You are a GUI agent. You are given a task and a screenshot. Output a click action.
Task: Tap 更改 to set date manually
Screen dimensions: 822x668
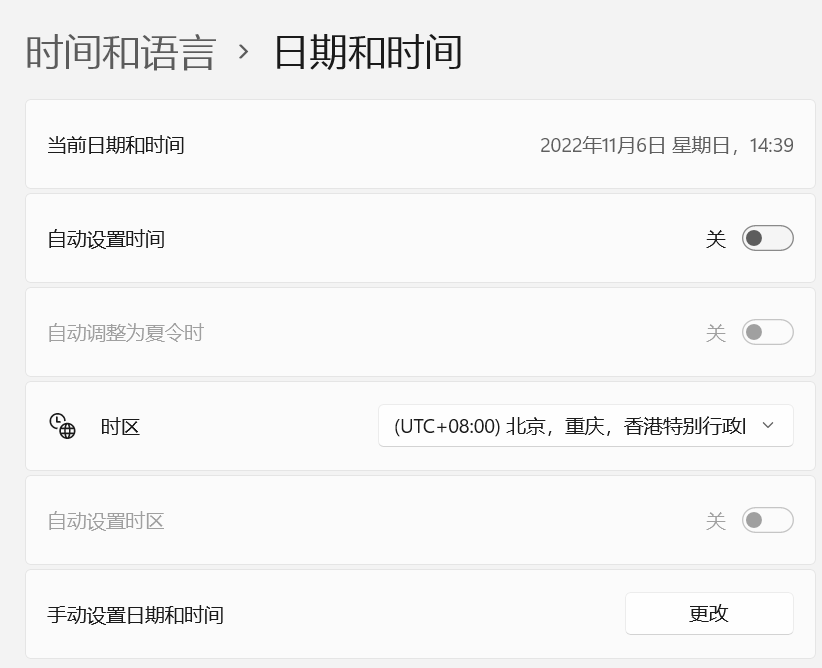(709, 614)
